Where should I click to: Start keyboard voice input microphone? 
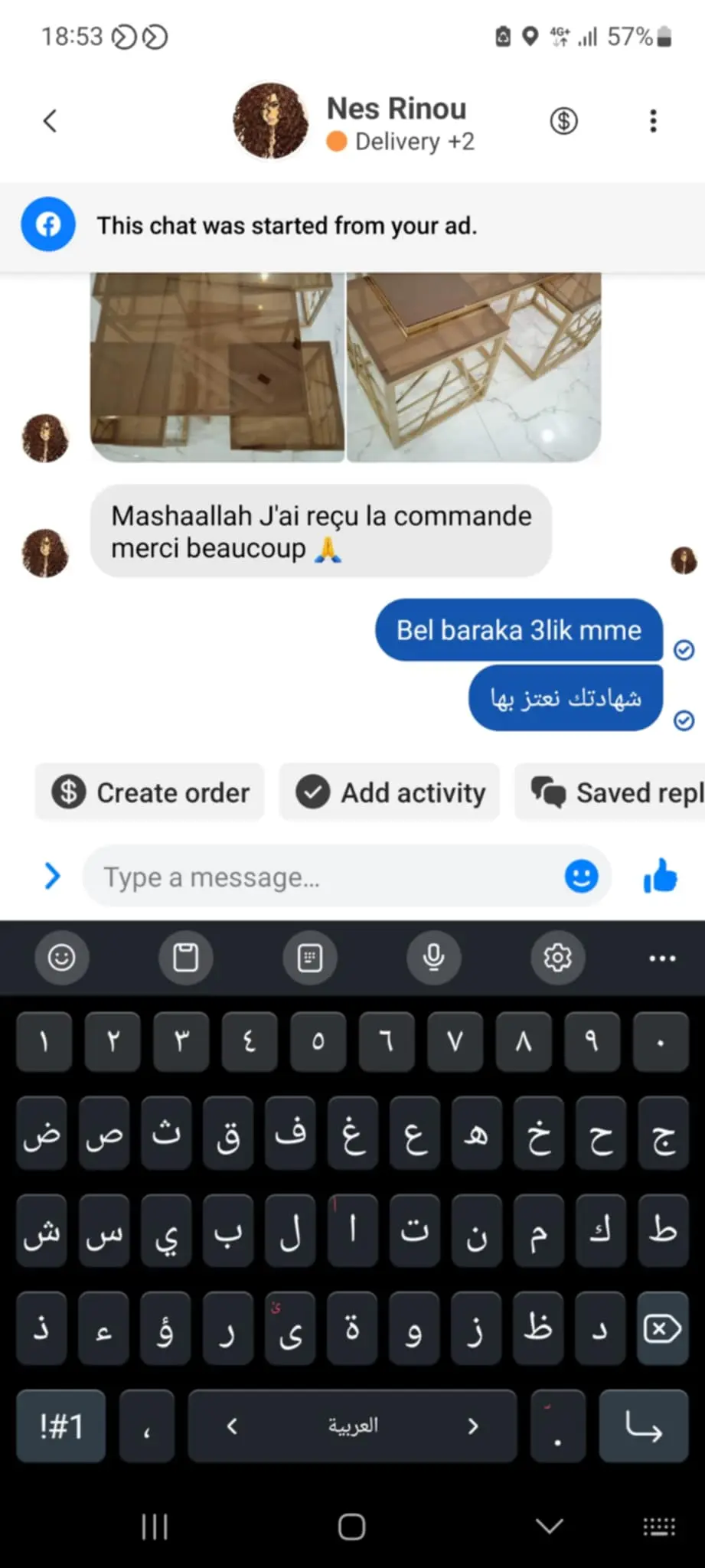click(433, 957)
